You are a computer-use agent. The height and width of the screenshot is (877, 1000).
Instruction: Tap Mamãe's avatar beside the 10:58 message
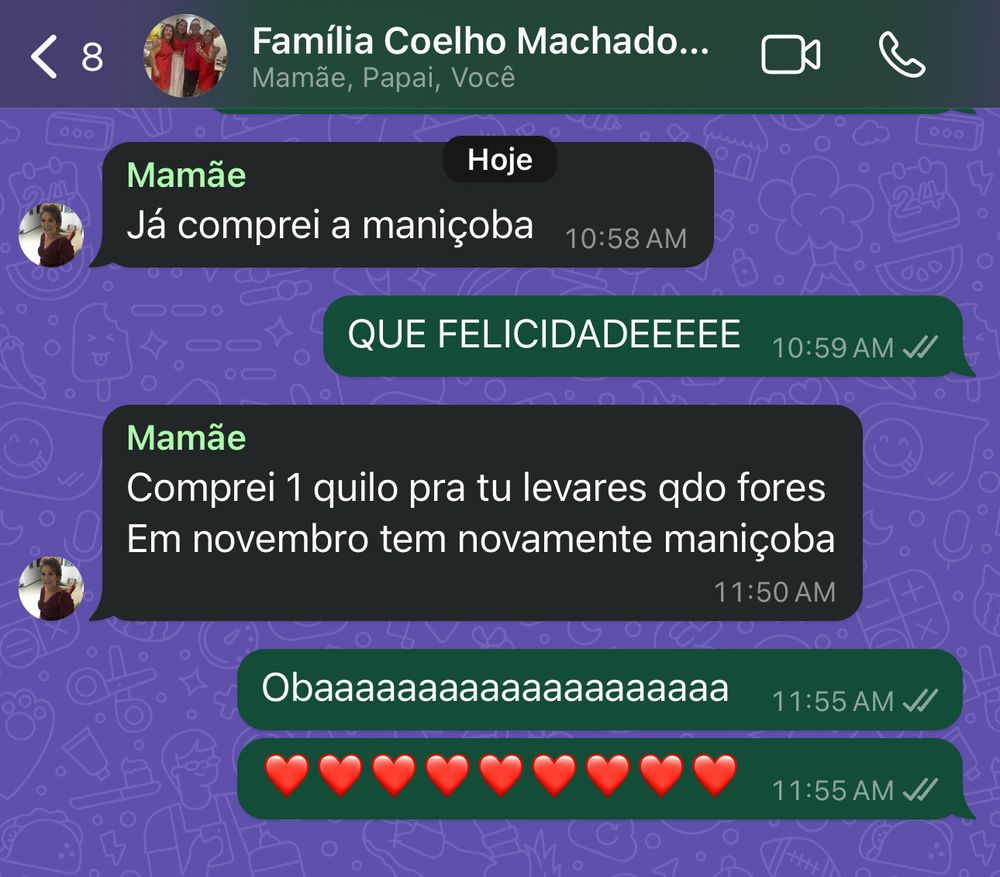51,235
